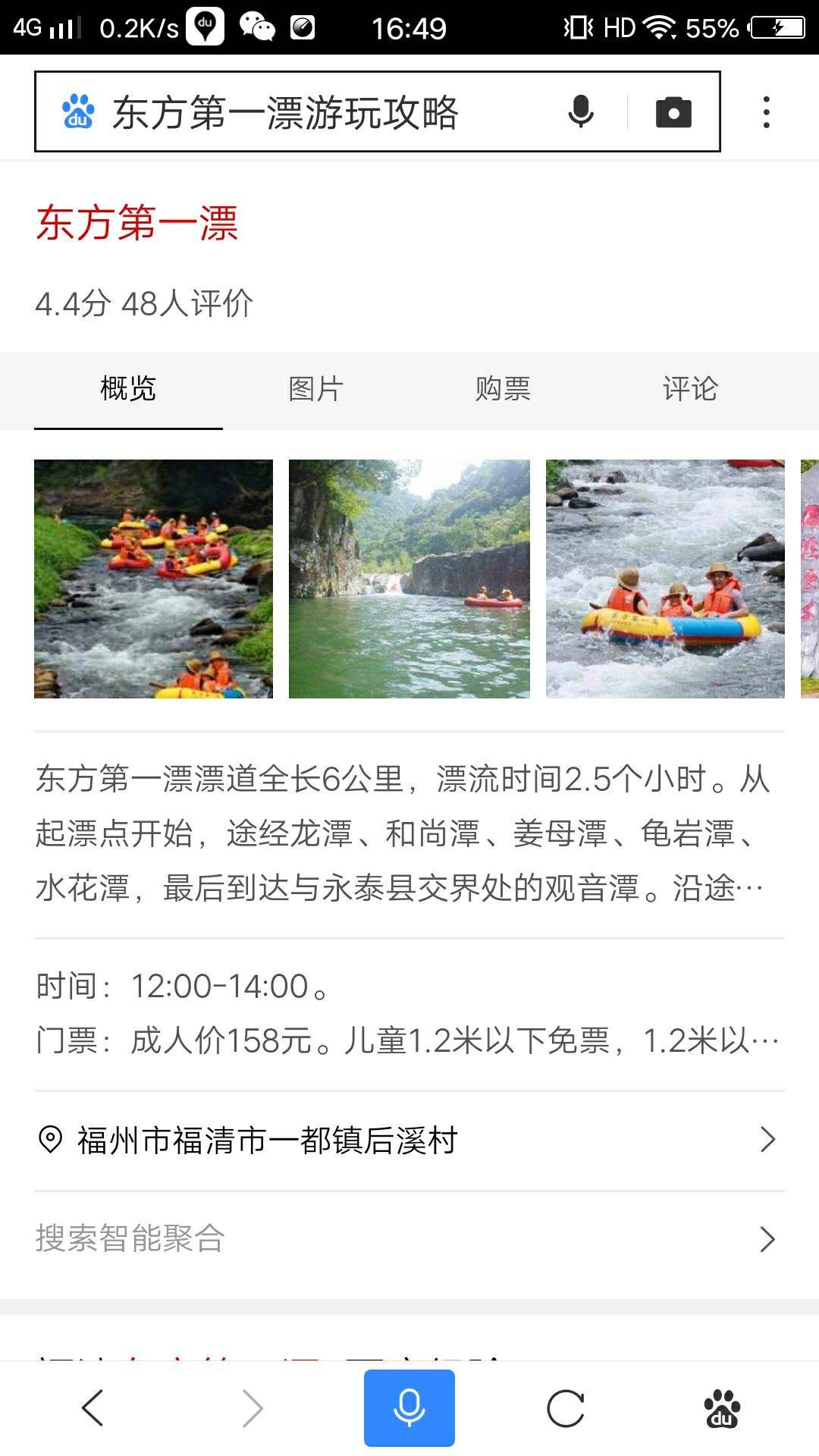Open 搜索智能聚合 row
This screenshot has width=819, height=1456.
pos(409,1238)
